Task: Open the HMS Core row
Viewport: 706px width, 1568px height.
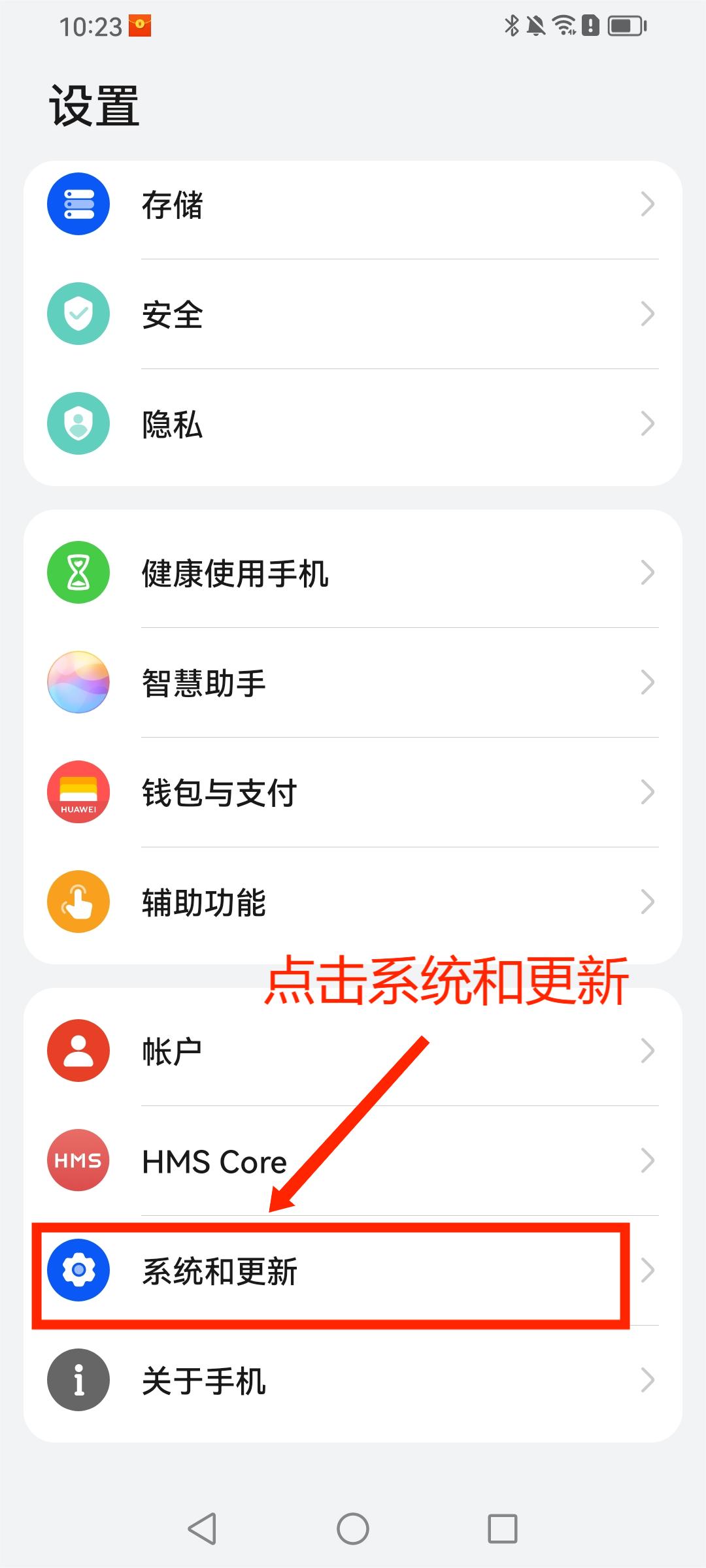Action: coord(353,1161)
